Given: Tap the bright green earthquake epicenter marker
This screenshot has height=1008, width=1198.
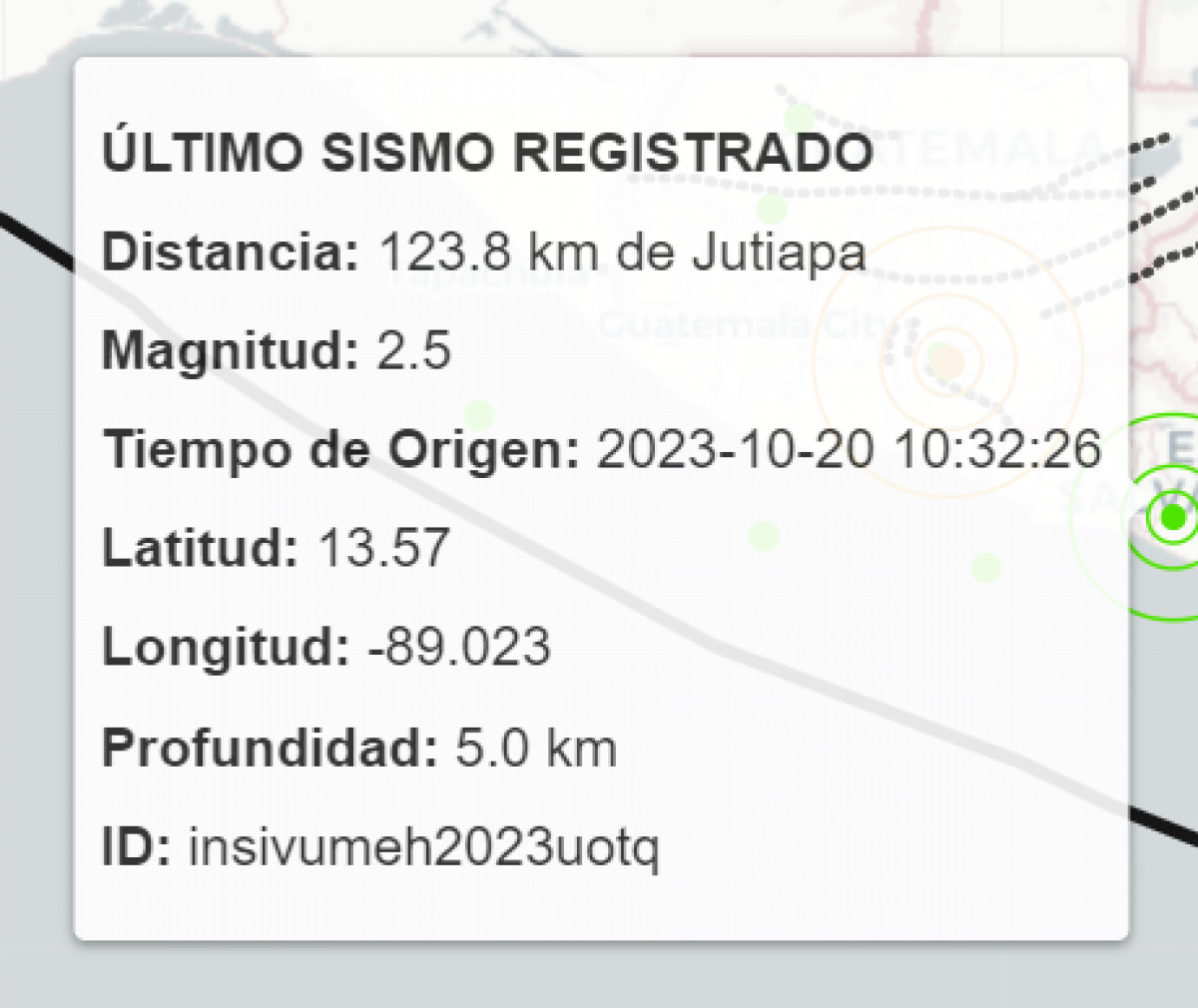Looking at the screenshot, I should [1174, 518].
